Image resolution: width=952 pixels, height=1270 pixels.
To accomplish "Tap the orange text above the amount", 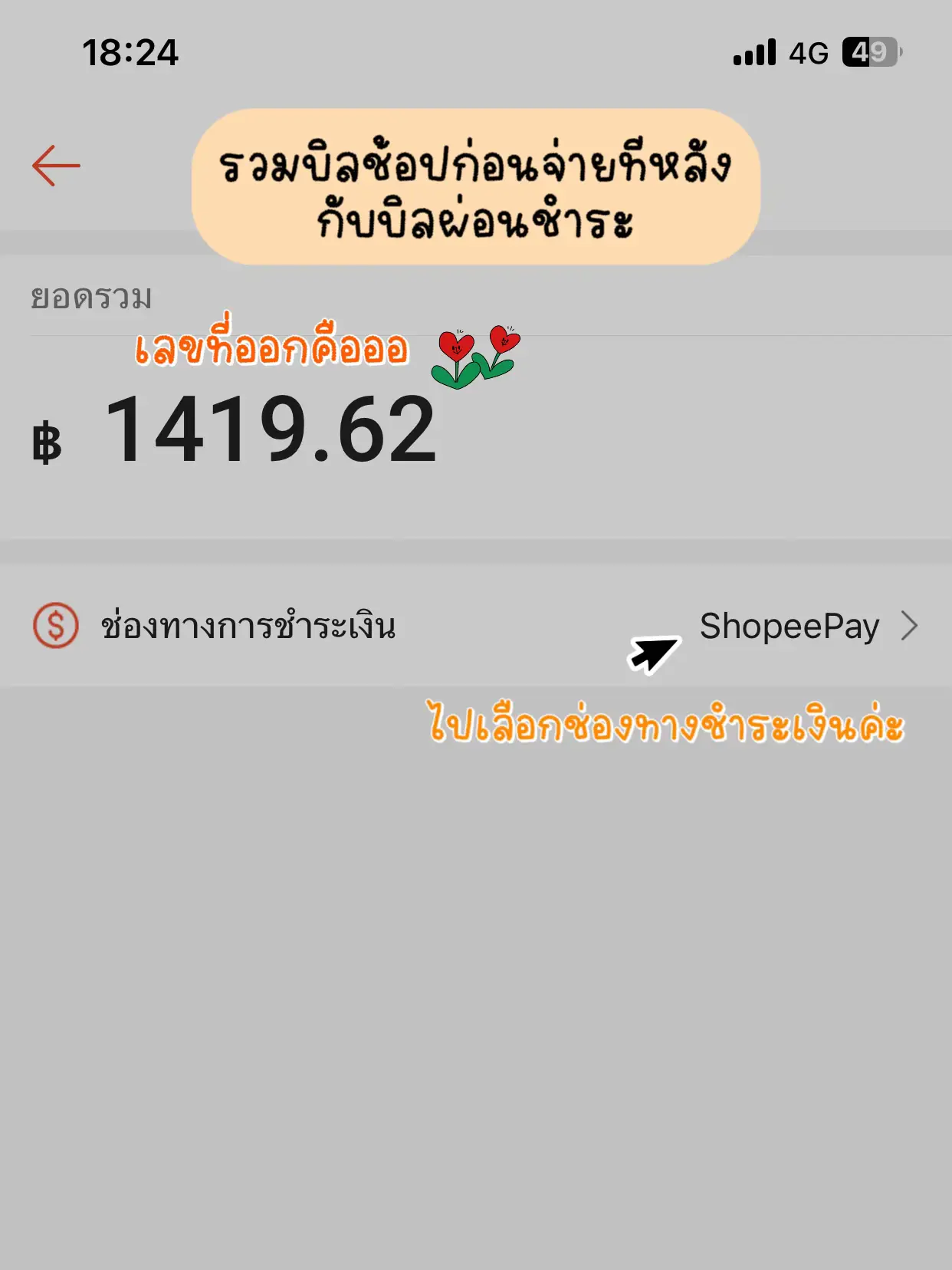I will [272, 347].
